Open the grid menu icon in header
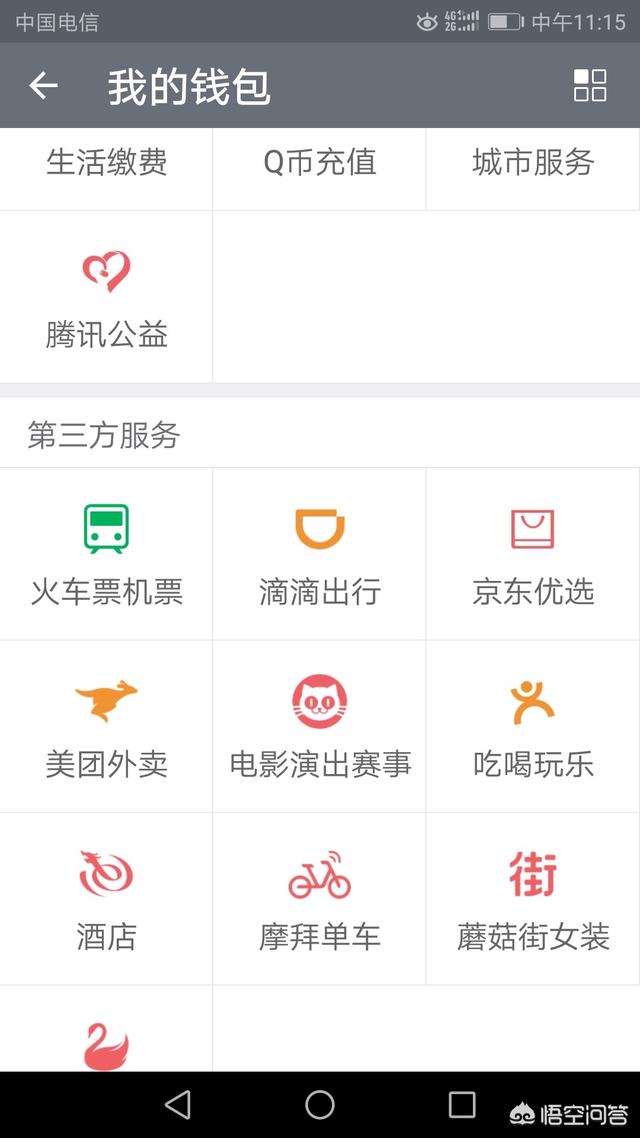 coord(589,86)
